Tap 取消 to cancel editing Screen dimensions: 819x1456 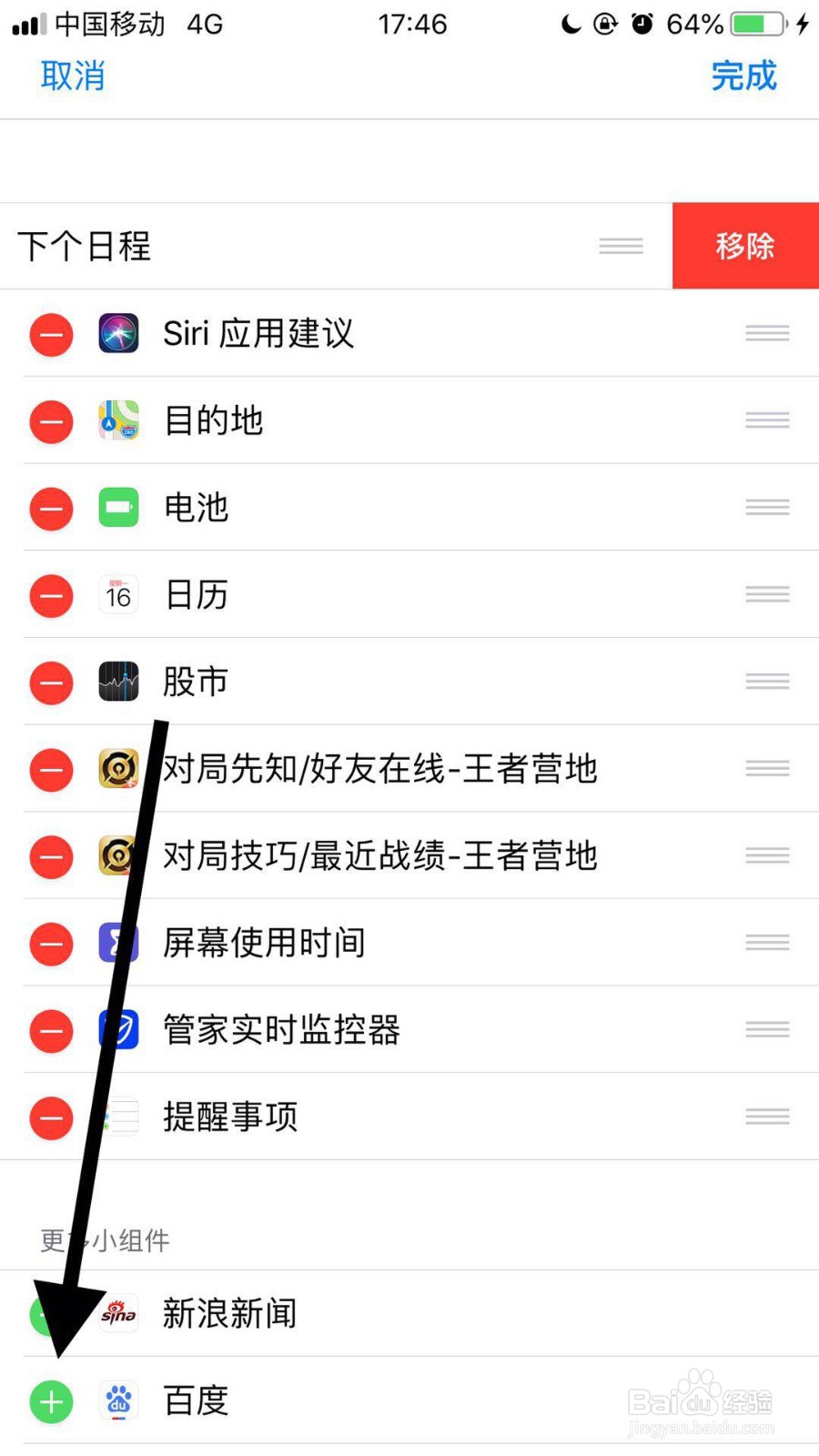click(x=73, y=76)
